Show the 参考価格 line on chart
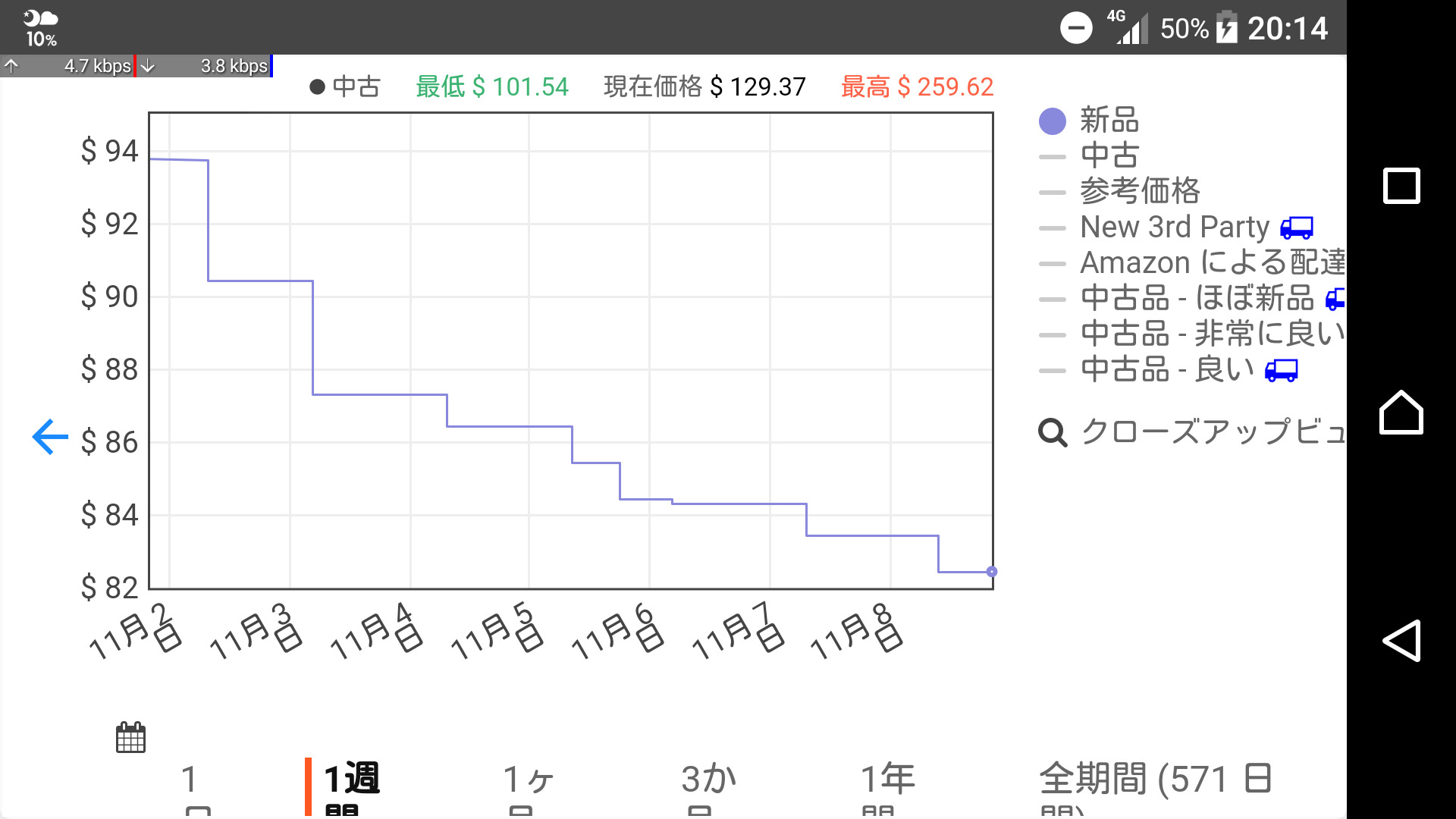 (1138, 192)
